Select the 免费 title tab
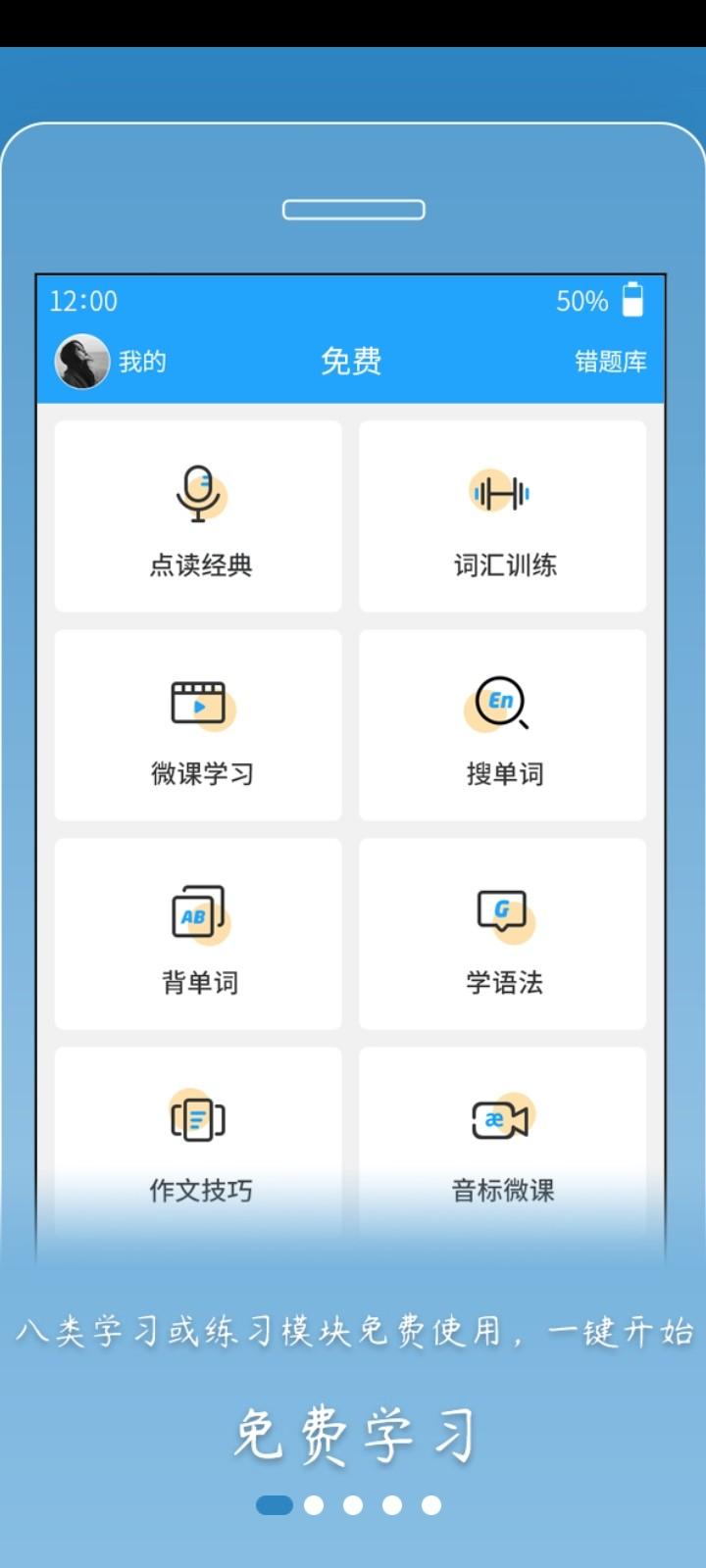This screenshot has width=706, height=1568. click(x=353, y=361)
